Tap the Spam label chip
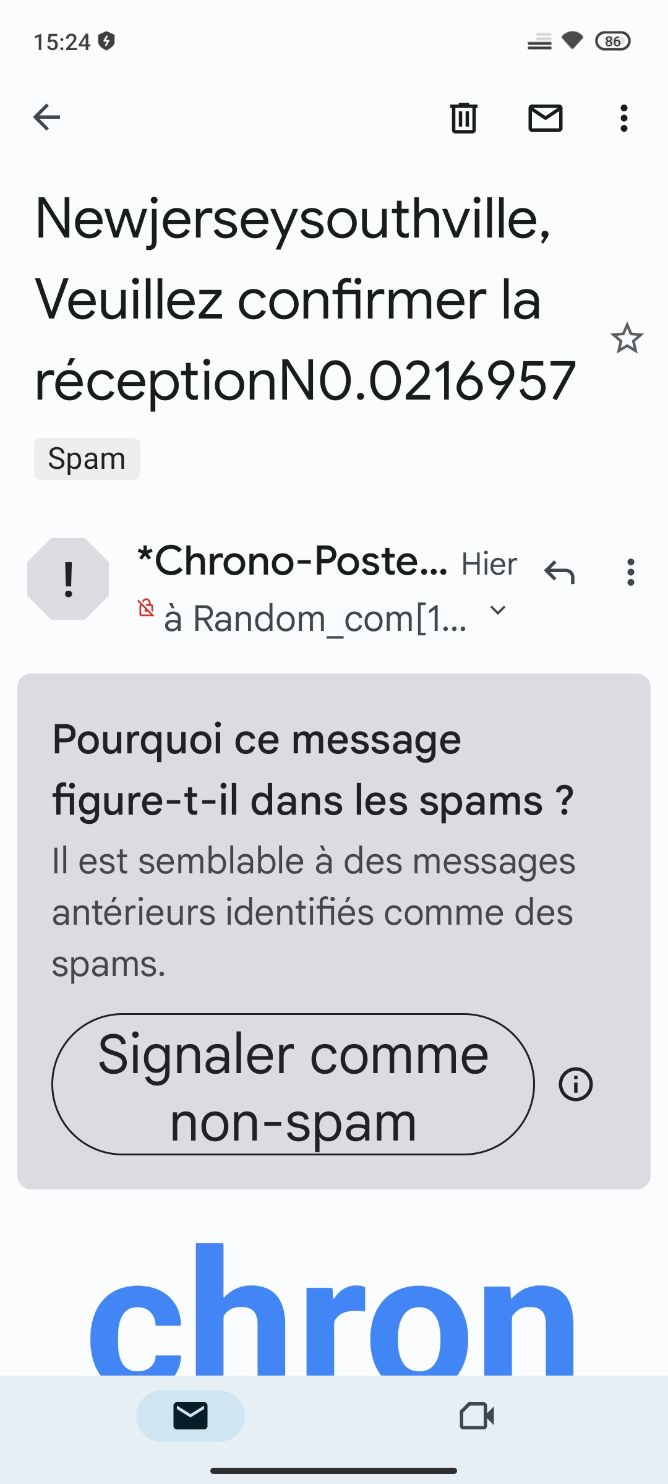The width and height of the screenshot is (668, 1484). pyautogui.click(x=87, y=459)
